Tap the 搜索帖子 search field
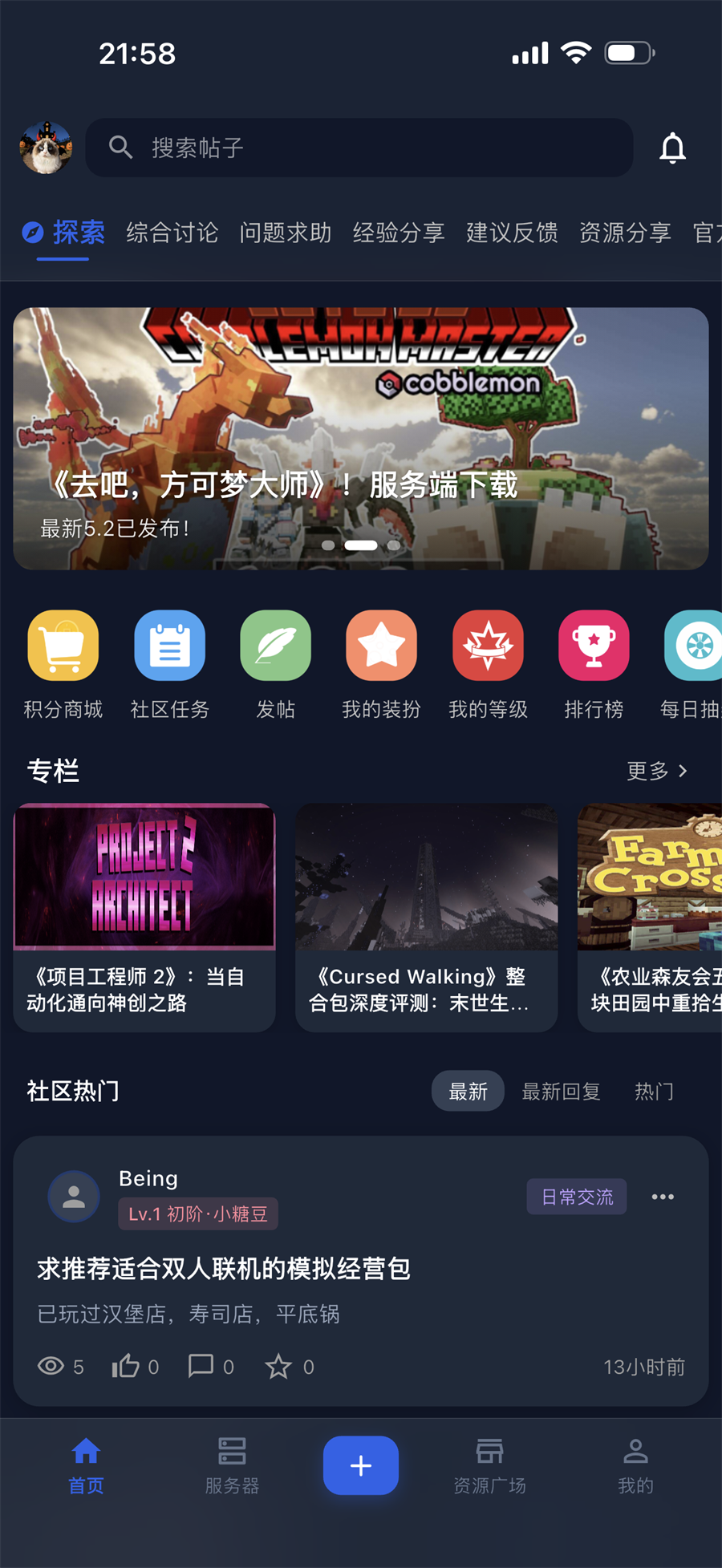 click(360, 148)
